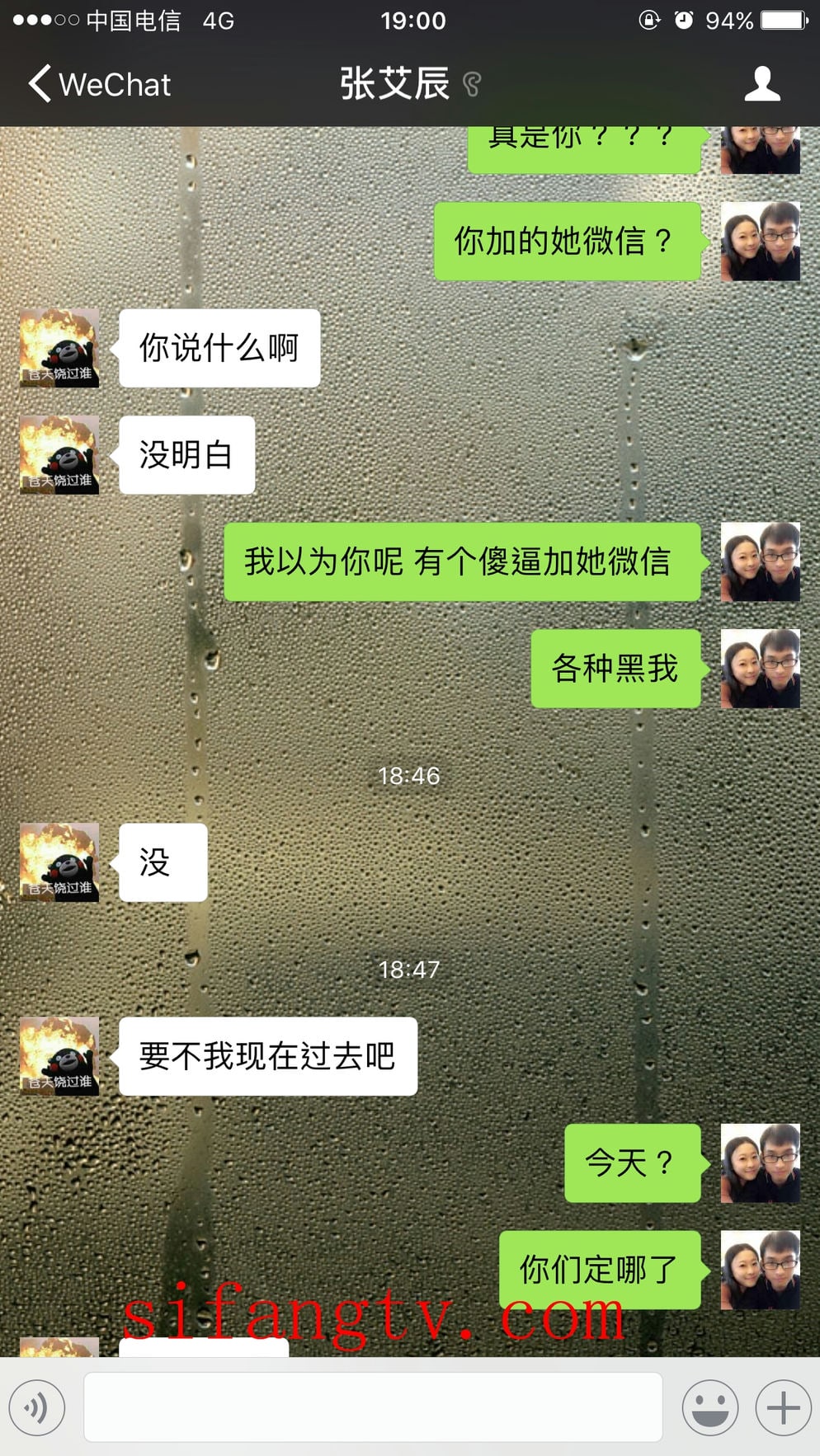The height and width of the screenshot is (1456, 820).
Task: Tap own avatar beside 你加的她微信？
Action: coord(760,242)
